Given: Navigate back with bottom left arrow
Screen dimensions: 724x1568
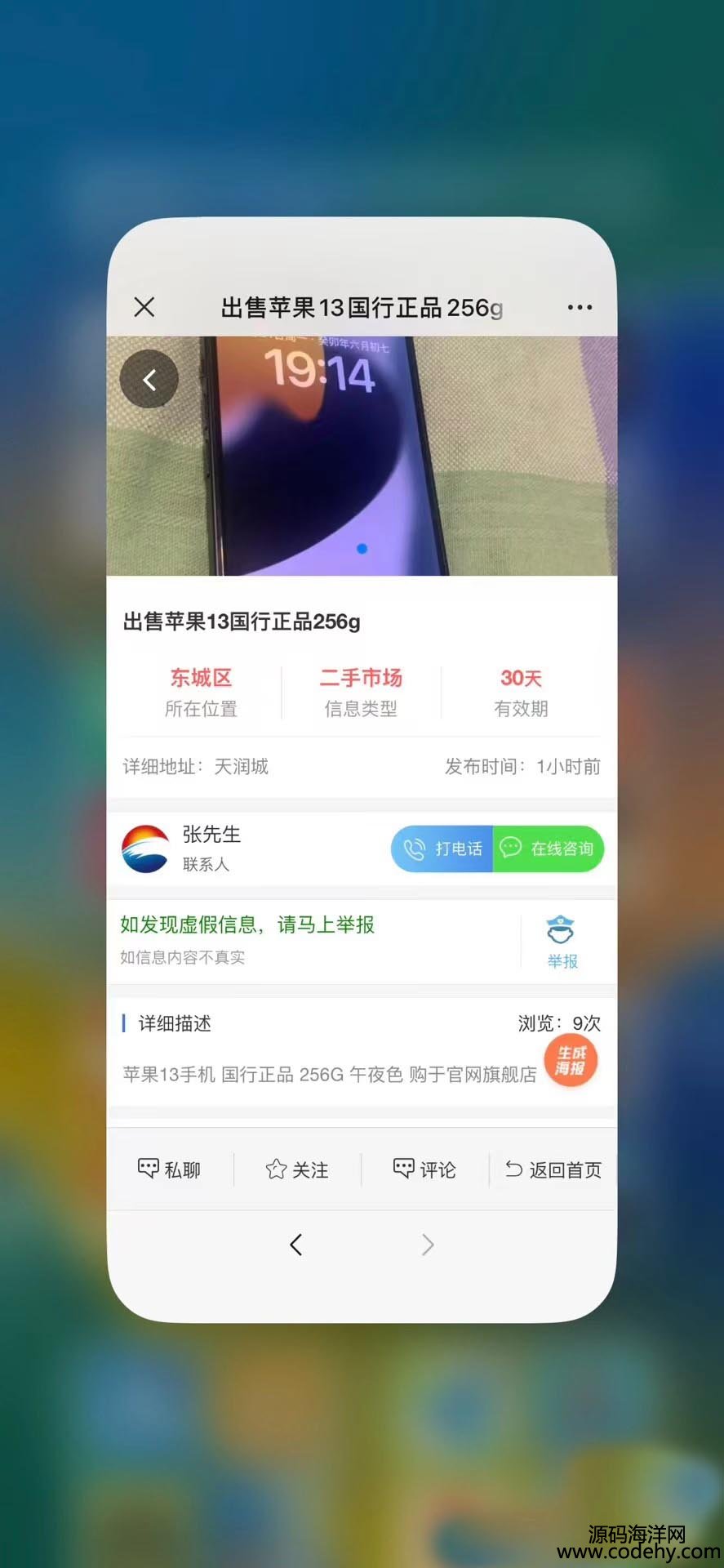Looking at the screenshot, I should [x=296, y=1245].
